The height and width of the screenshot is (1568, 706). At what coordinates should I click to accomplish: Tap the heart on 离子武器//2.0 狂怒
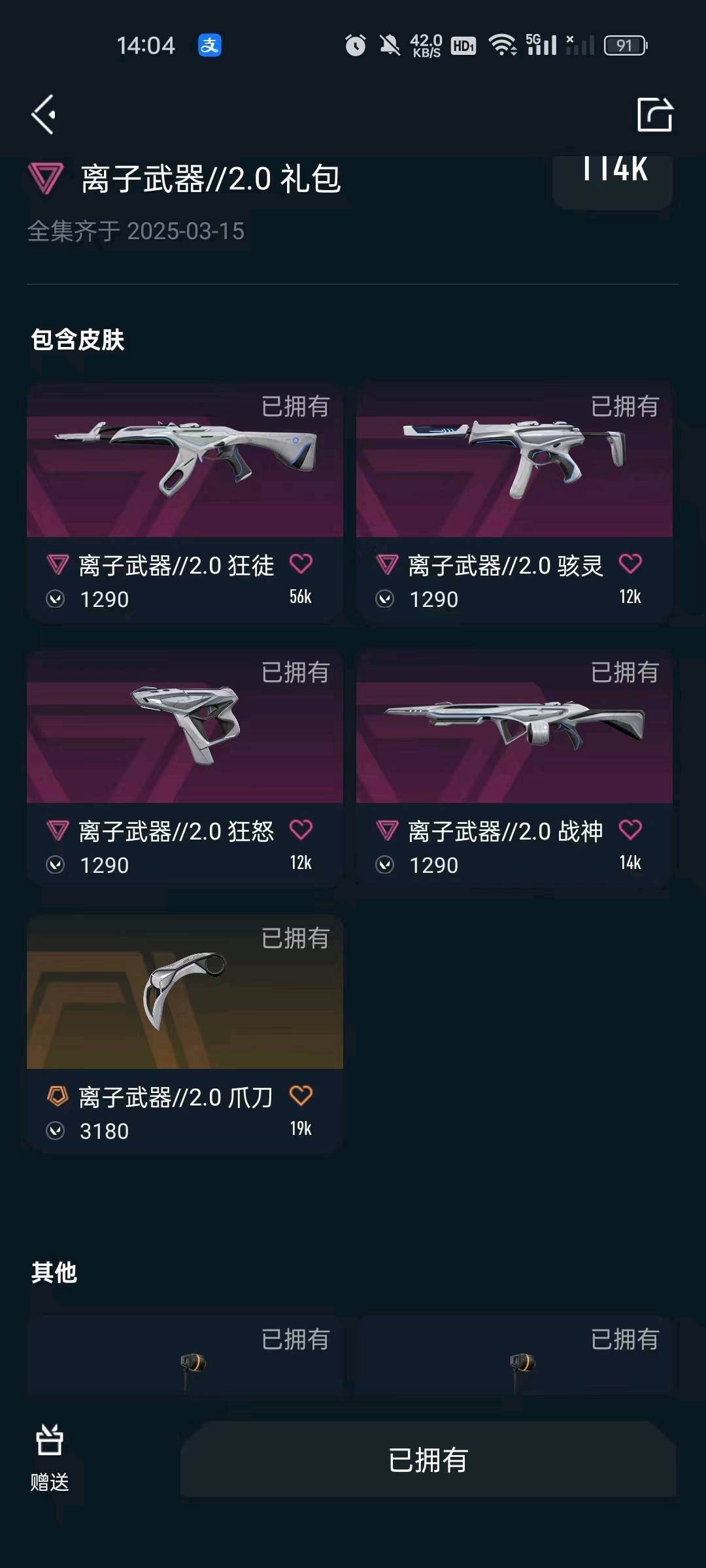301,830
